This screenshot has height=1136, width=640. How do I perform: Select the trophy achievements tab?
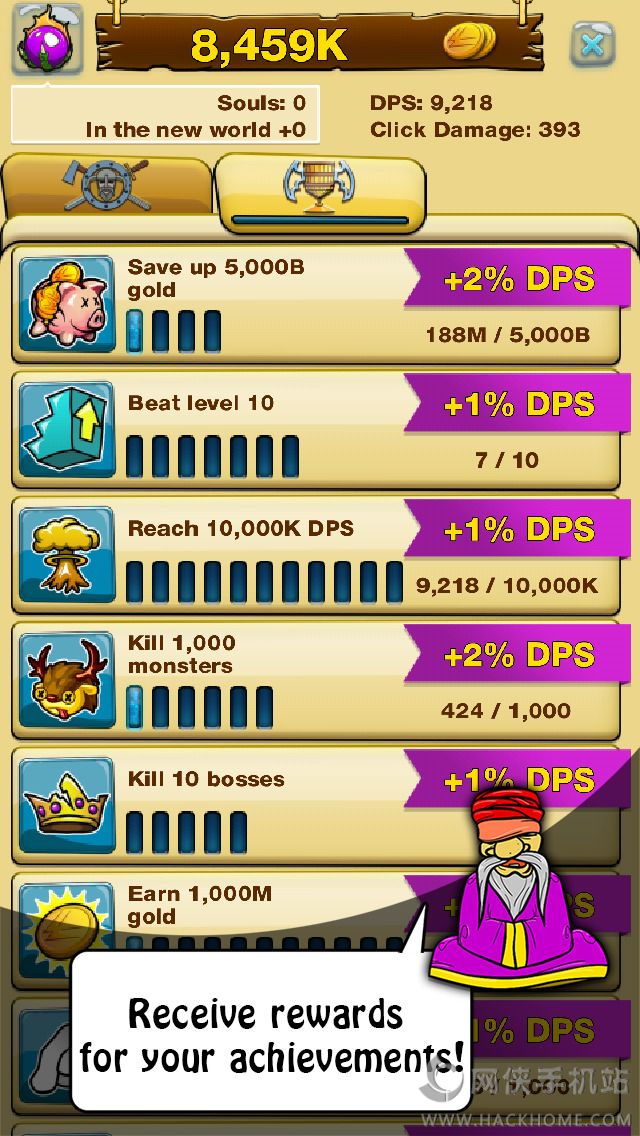(320, 187)
